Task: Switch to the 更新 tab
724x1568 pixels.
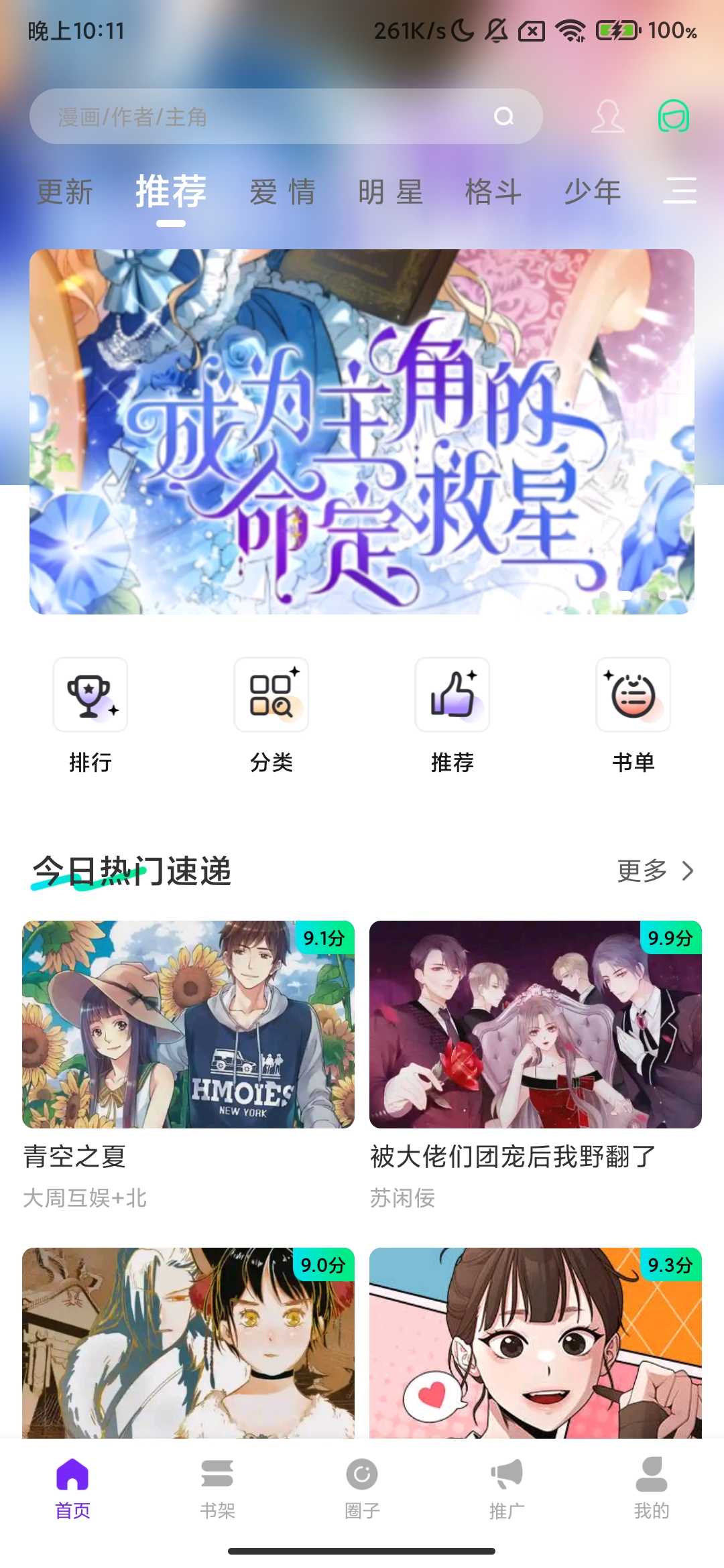Action: point(64,192)
